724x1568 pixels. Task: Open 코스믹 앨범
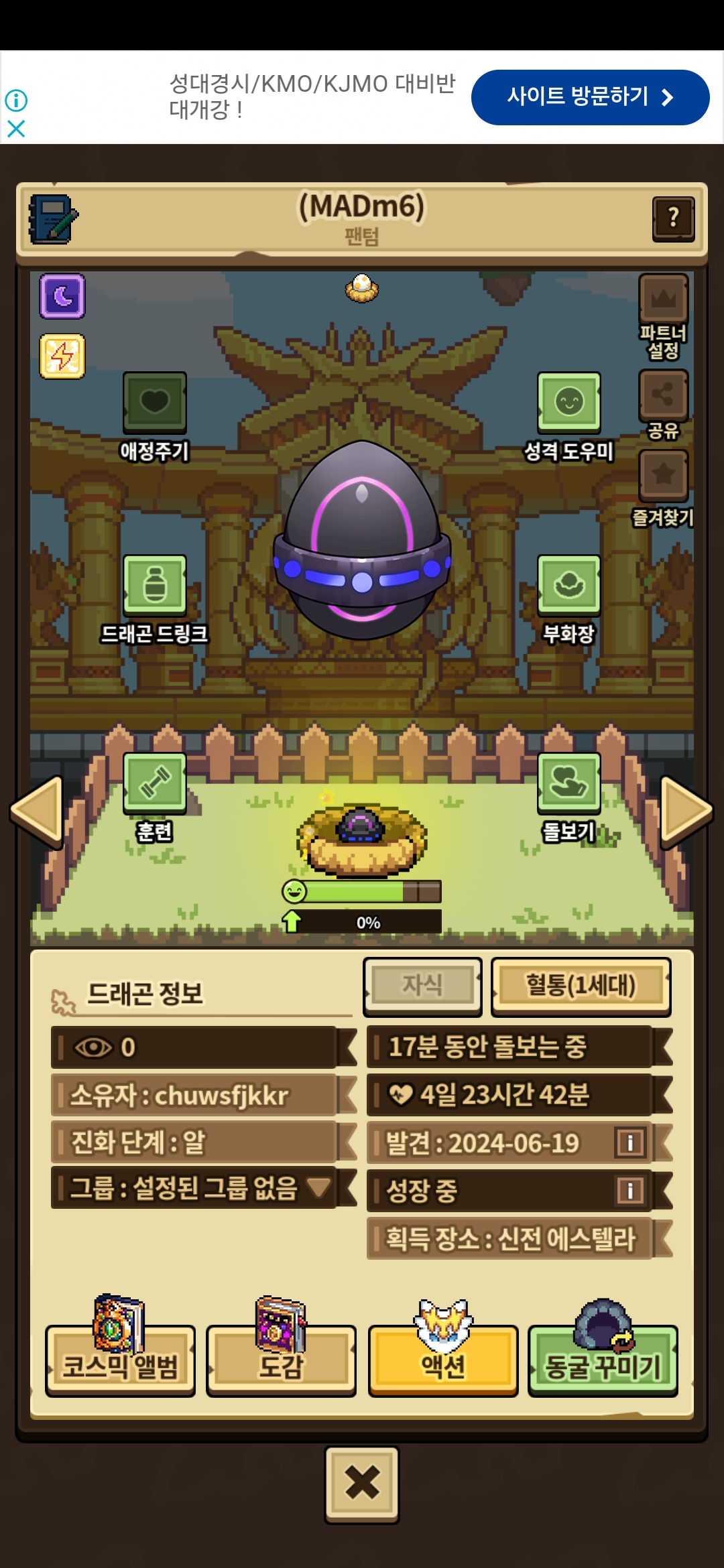(120, 1360)
